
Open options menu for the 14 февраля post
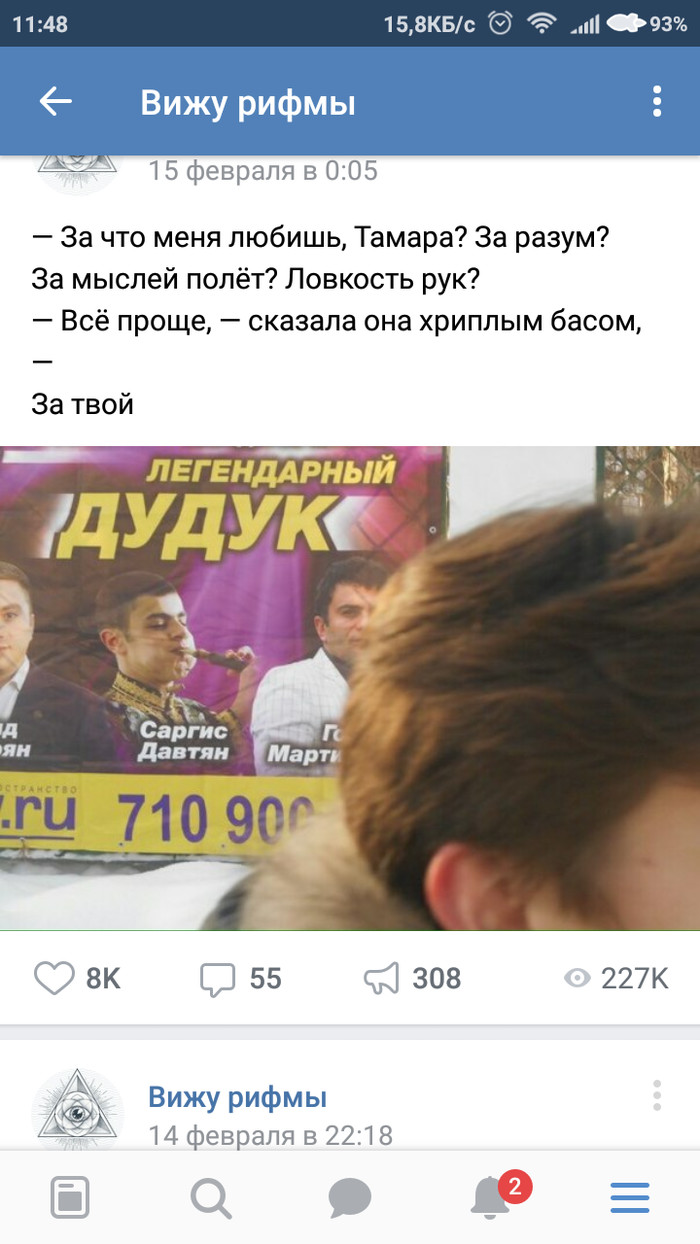pos(657,1096)
